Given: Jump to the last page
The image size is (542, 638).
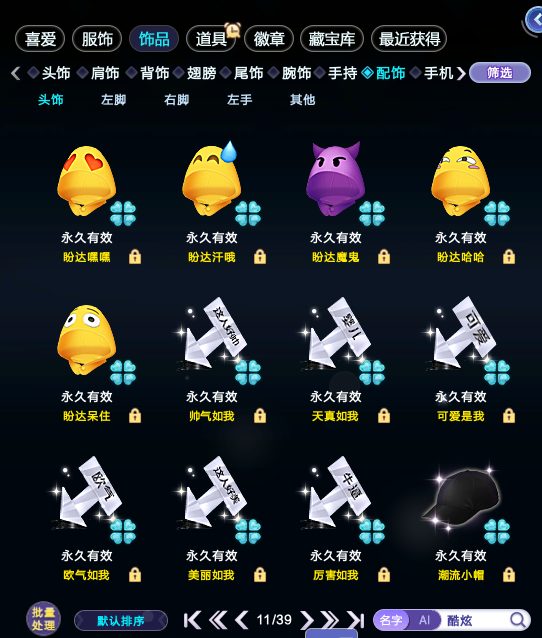Looking at the screenshot, I should [356, 620].
